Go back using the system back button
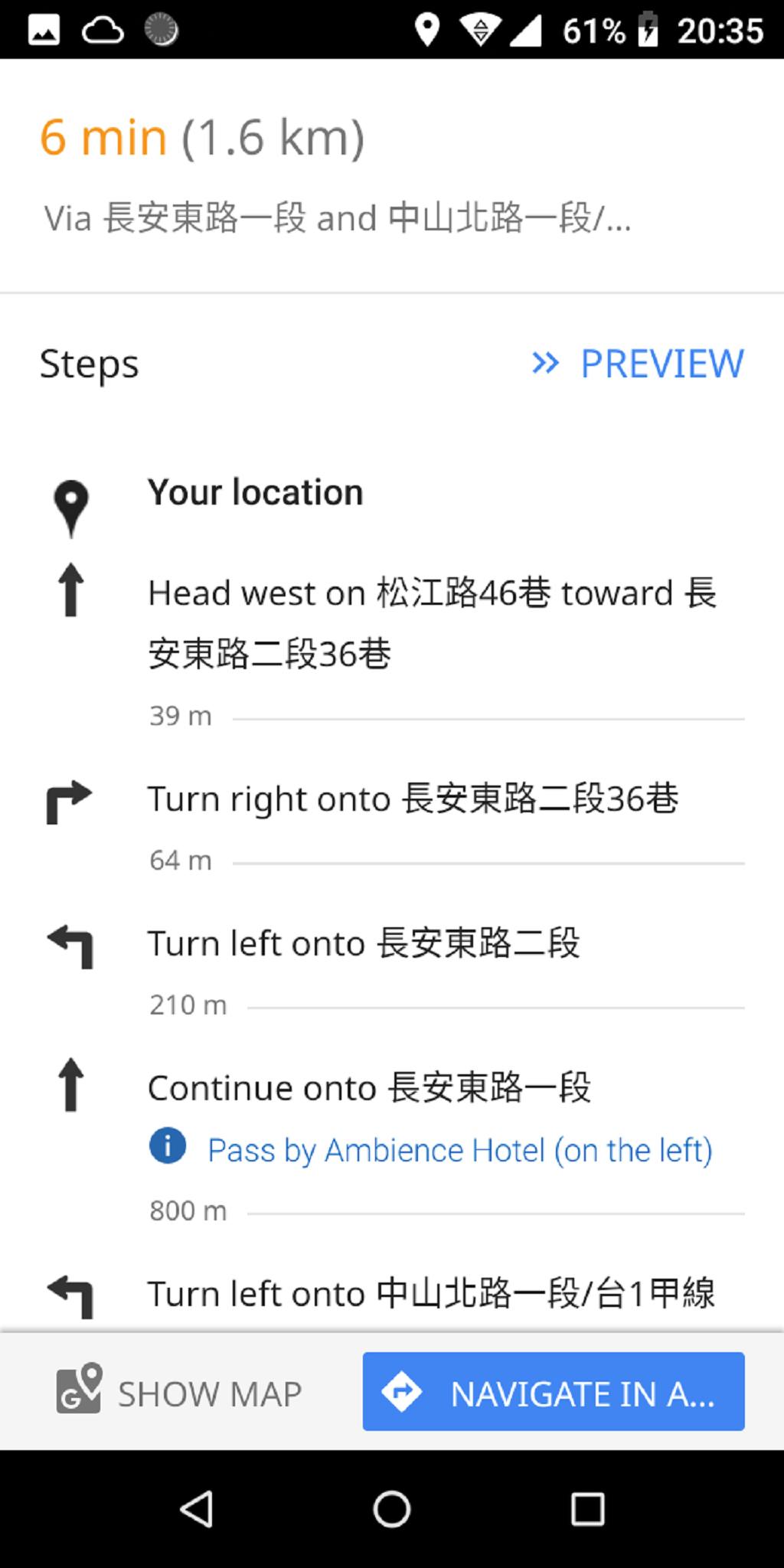 coord(196,1510)
